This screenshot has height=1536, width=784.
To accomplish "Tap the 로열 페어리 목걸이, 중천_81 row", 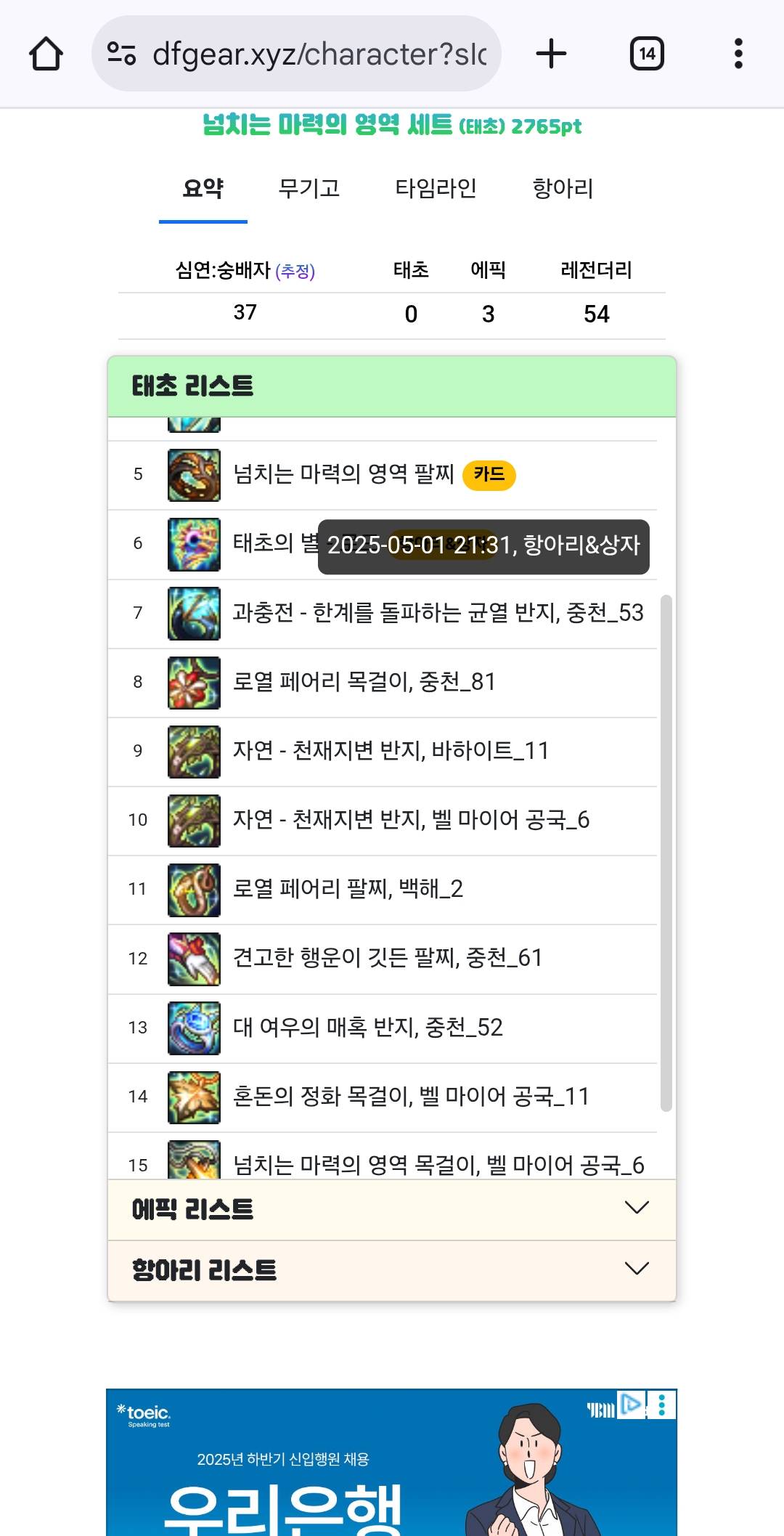I will (363, 682).
